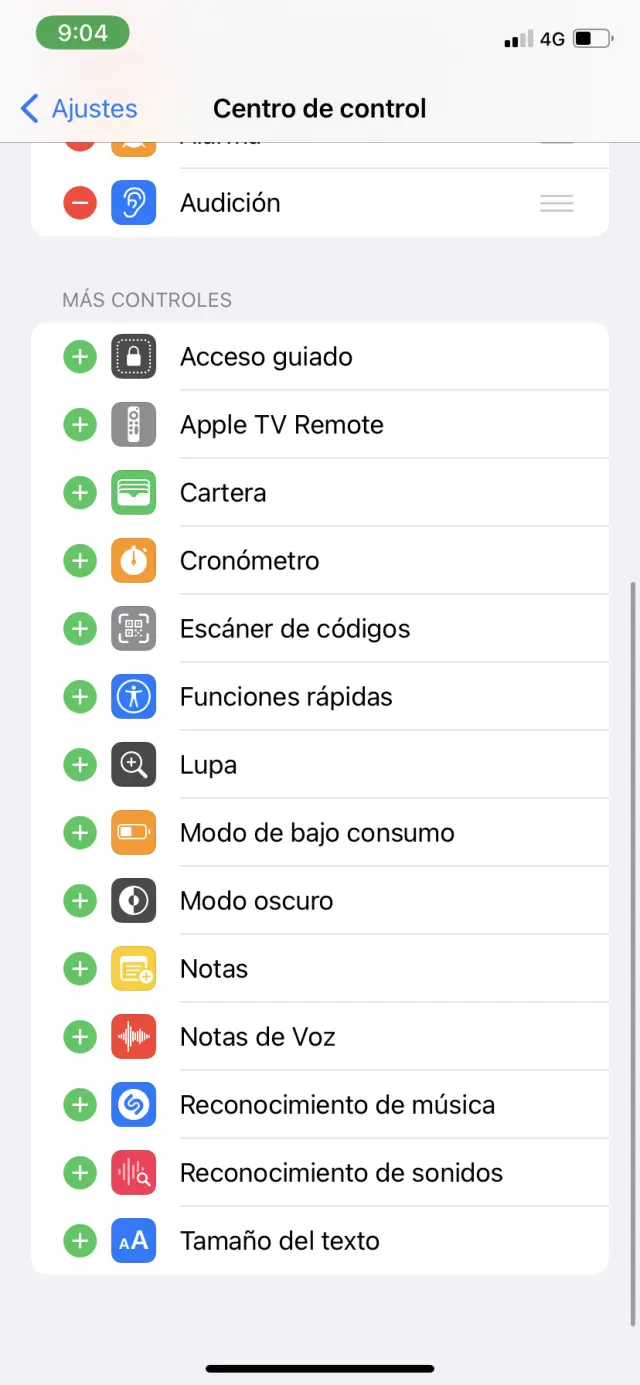The height and width of the screenshot is (1385, 640).
Task: Add Notas de Voz control
Action: click(80, 1037)
